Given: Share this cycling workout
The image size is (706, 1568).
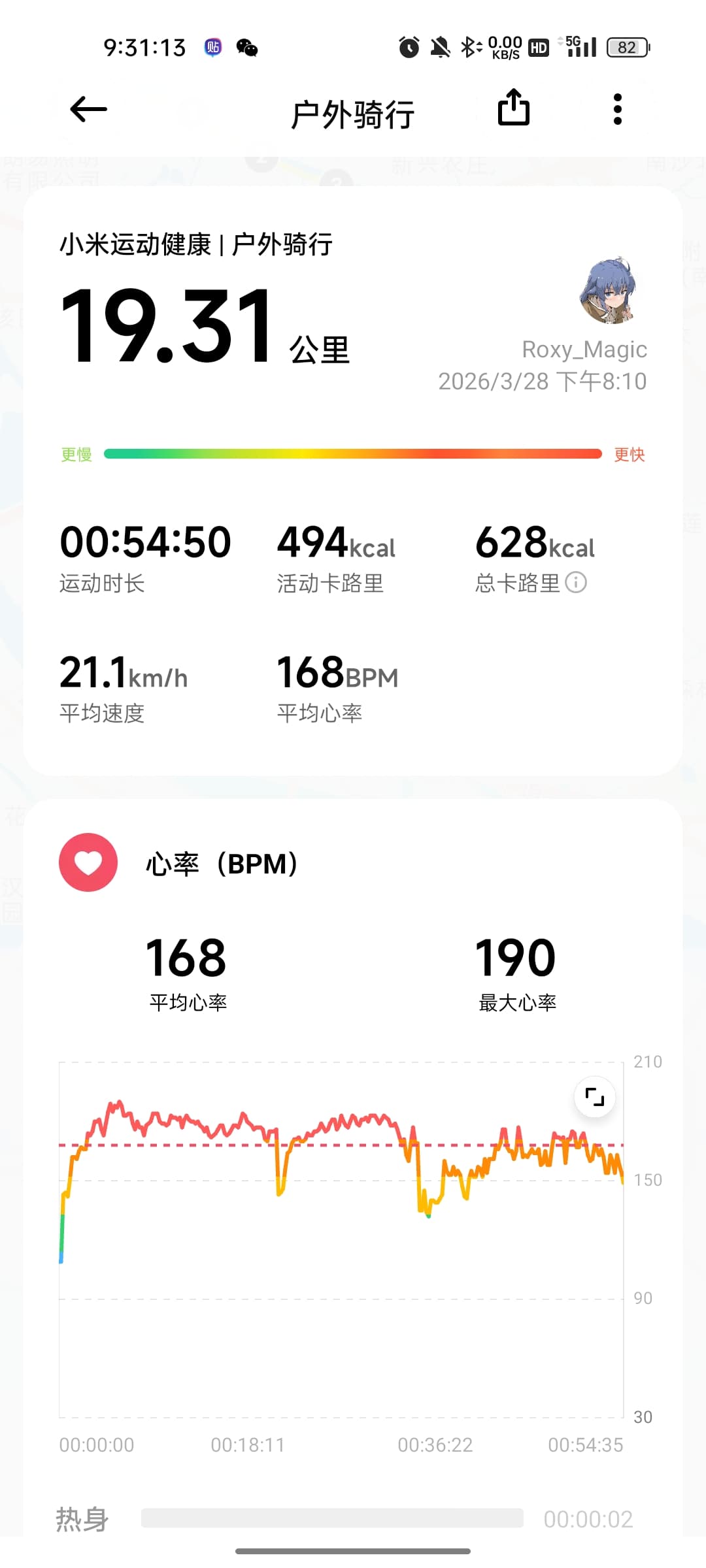Looking at the screenshot, I should 514,108.
